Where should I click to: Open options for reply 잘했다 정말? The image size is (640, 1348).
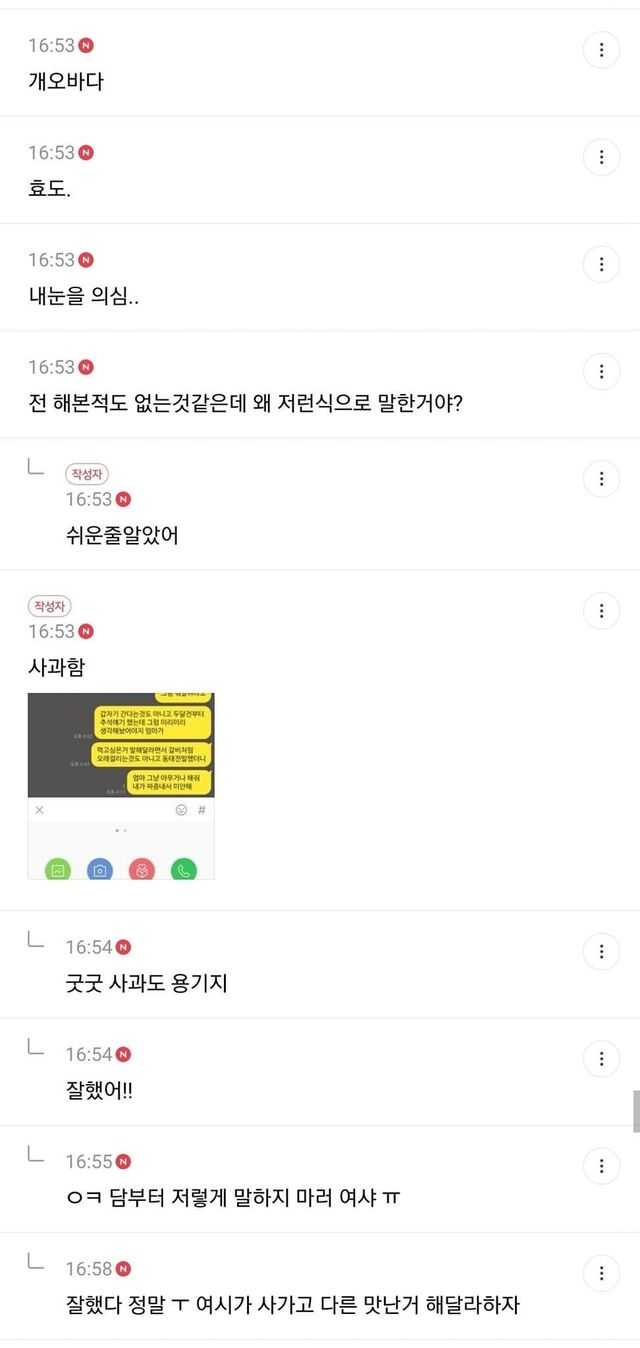pos(601,1273)
